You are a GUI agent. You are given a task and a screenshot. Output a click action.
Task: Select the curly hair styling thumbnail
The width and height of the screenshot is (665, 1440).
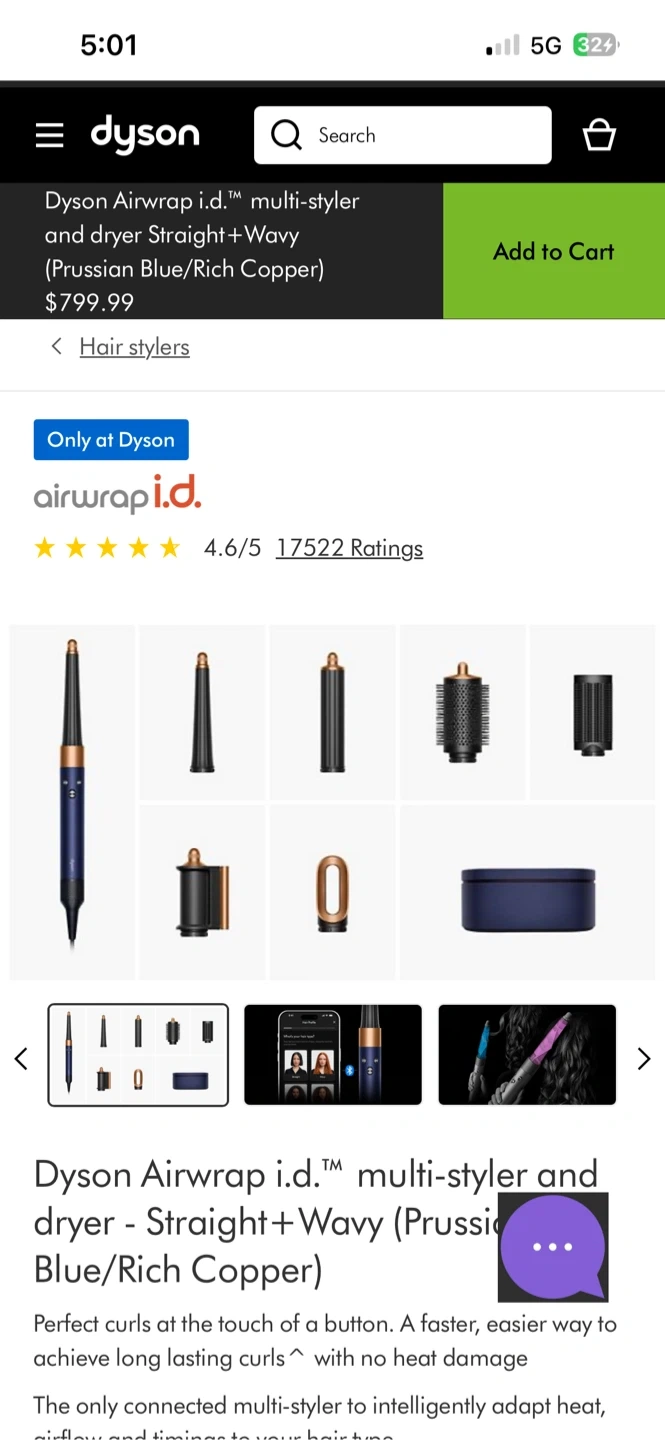pyautogui.click(x=527, y=1055)
